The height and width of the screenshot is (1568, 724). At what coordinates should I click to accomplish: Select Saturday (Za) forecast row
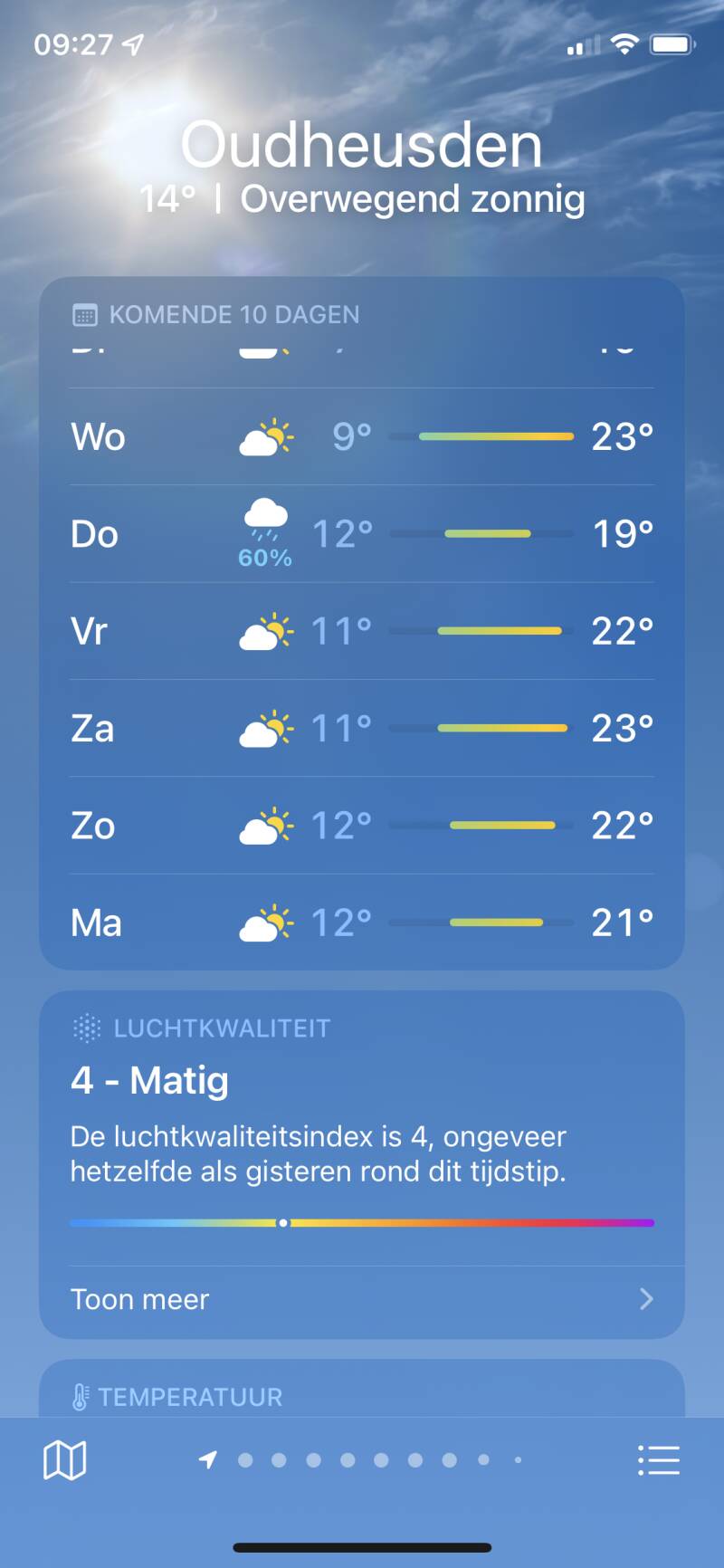362,728
